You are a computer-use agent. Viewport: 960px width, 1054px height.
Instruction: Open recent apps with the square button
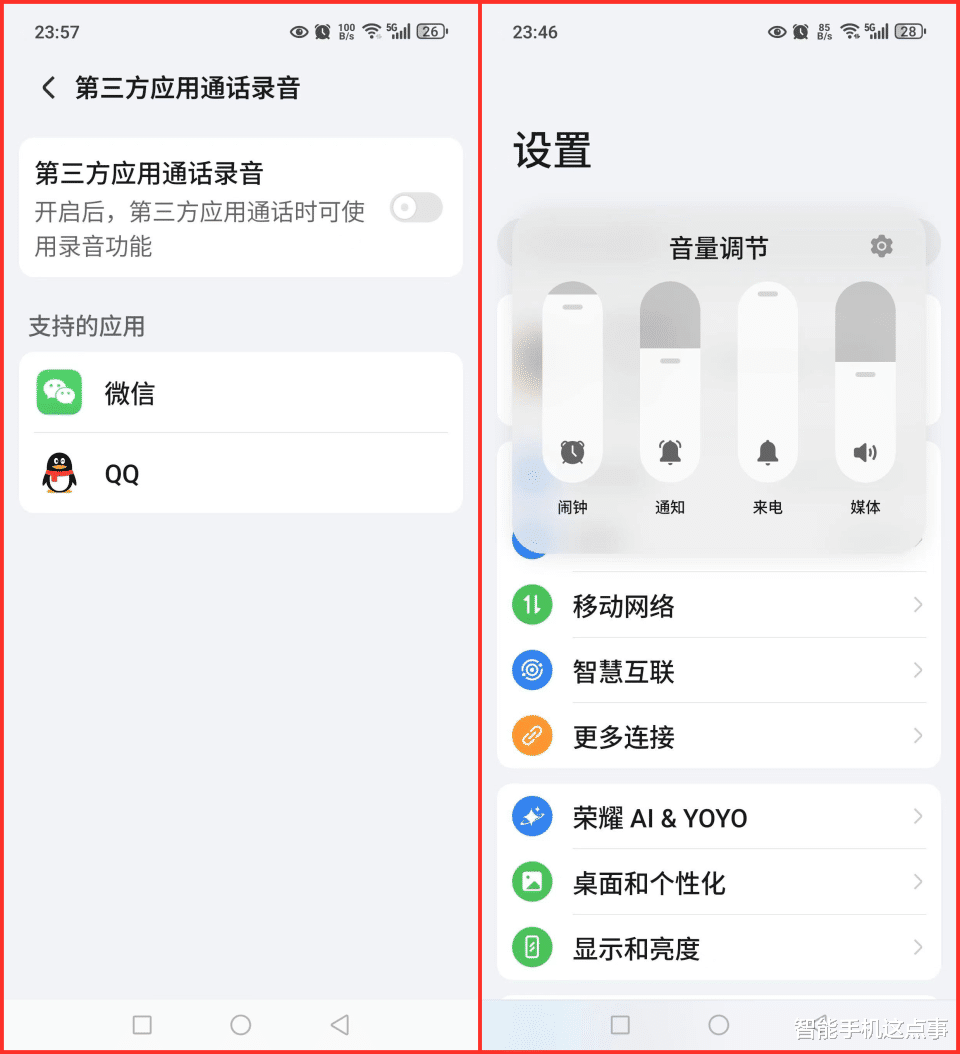click(x=141, y=1025)
